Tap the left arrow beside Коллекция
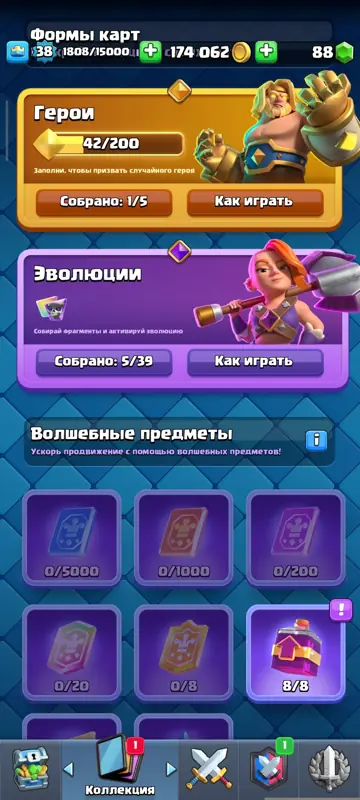 point(68,768)
